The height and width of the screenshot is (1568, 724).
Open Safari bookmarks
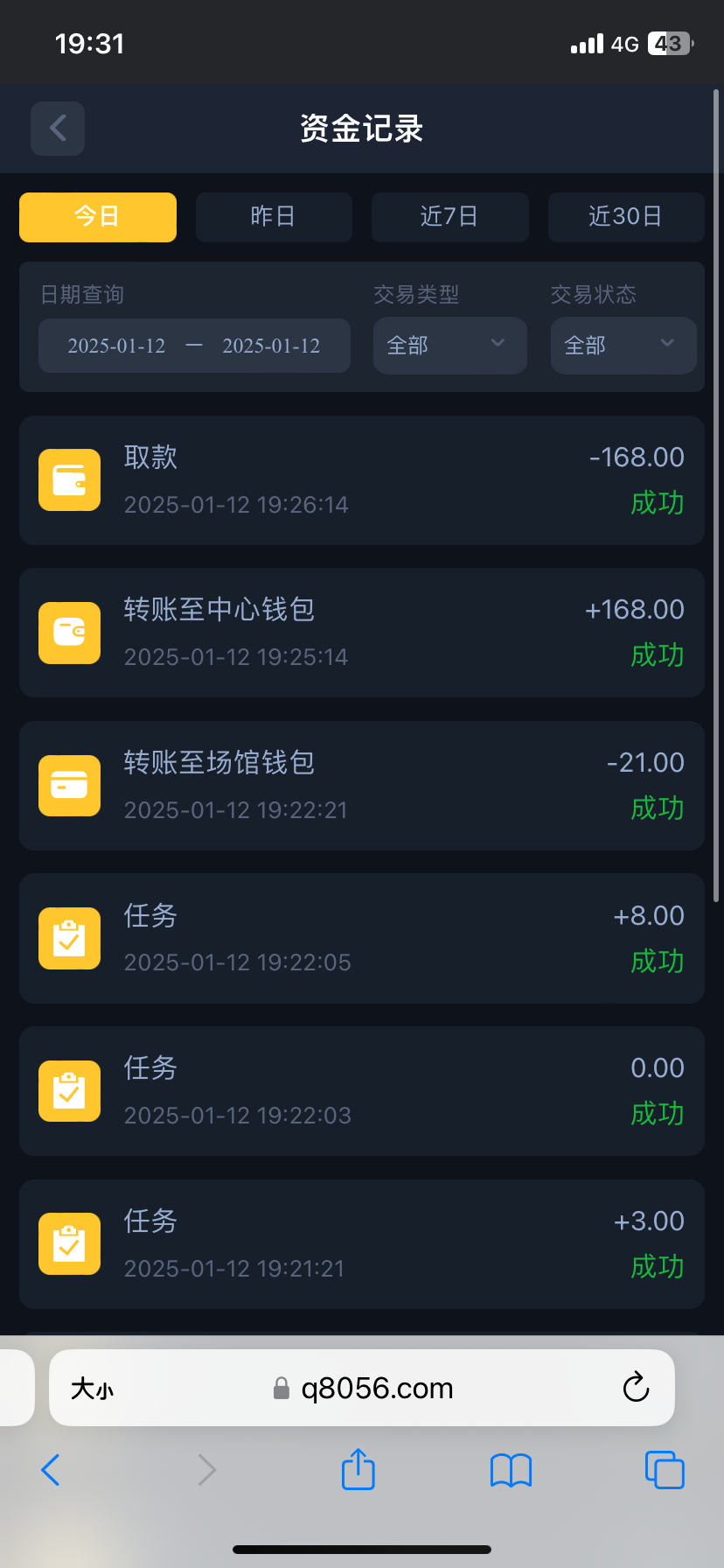(x=511, y=1470)
